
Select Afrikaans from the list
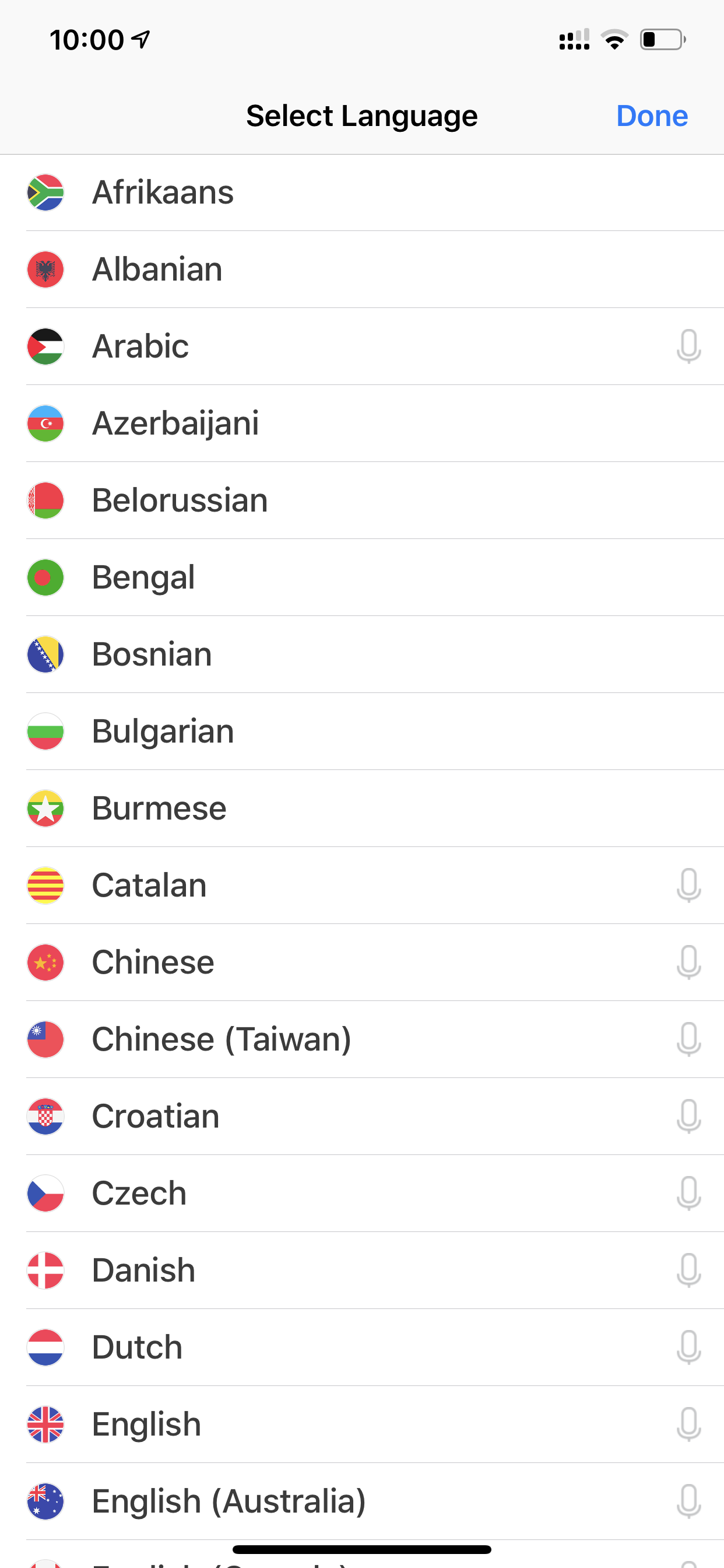coord(362,192)
